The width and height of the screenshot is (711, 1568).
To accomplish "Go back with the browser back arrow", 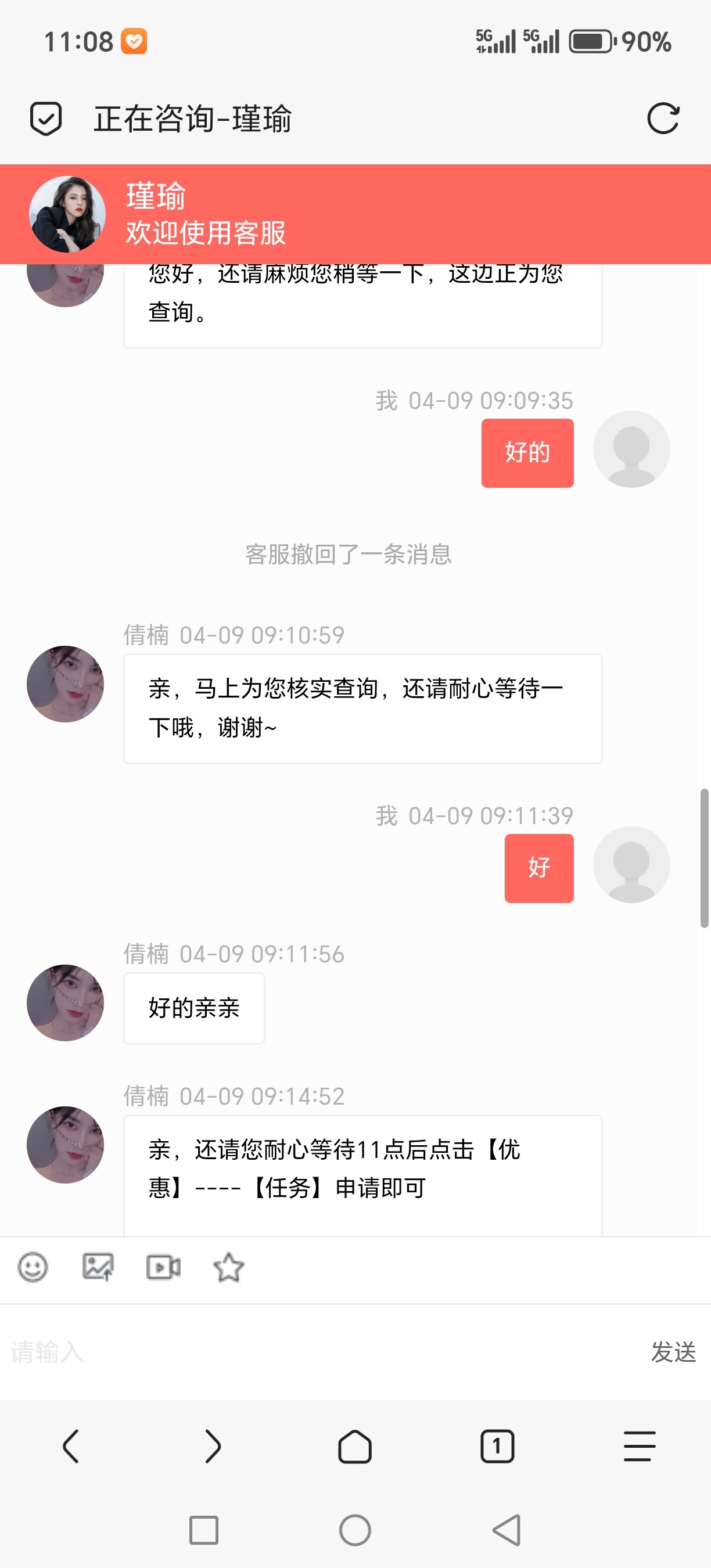I will click(71, 1445).
